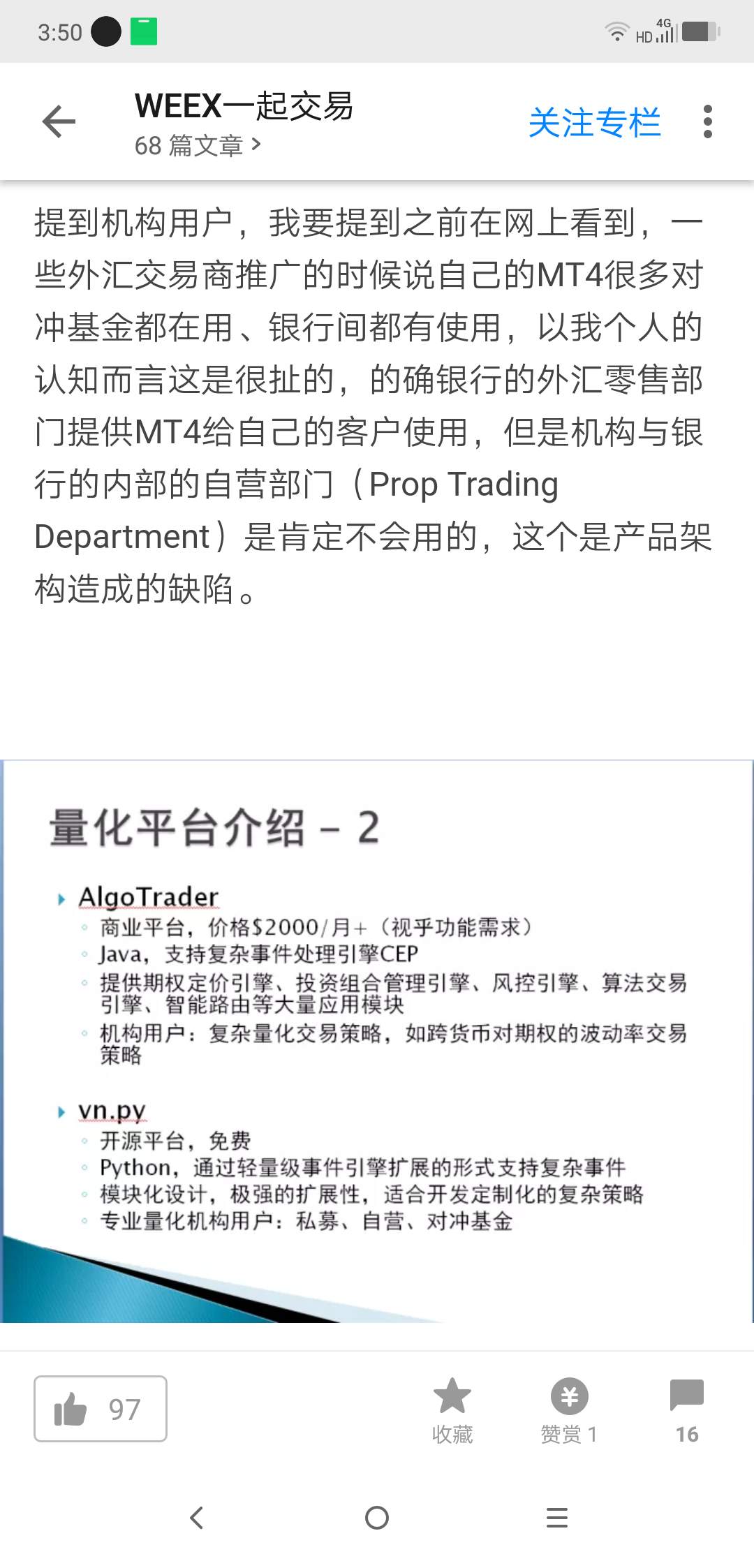Open the 量化平台介绍 slide image
754x1568 pixels.
point(377,1041)
